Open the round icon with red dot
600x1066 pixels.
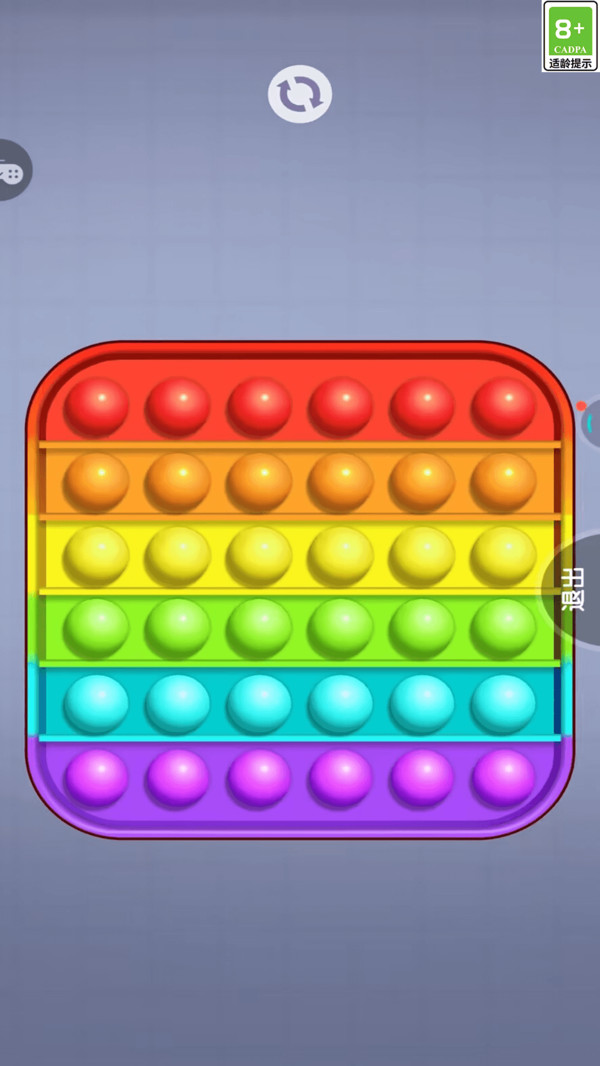tap(591, 424)
